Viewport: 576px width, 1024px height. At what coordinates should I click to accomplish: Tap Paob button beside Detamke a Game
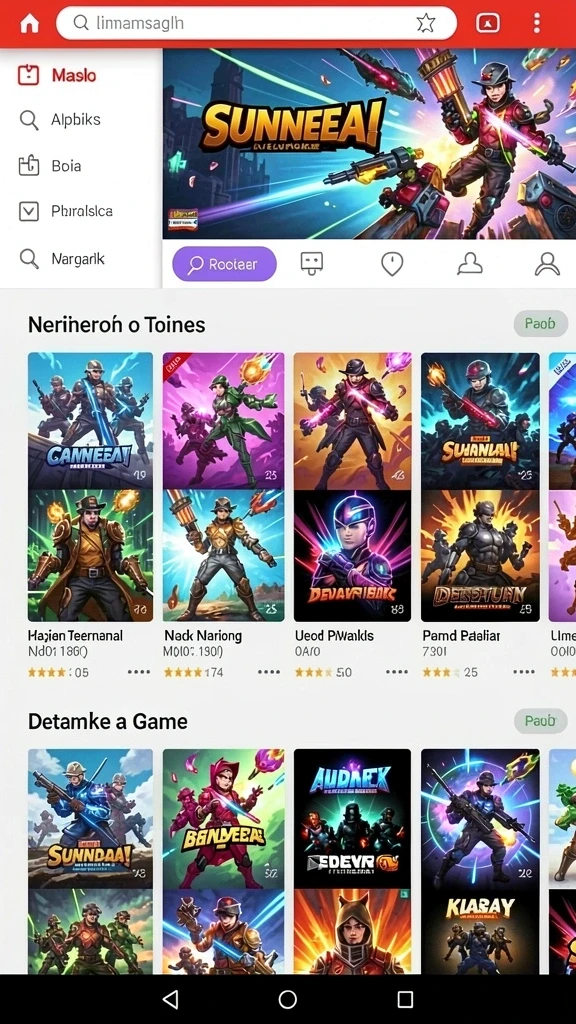[540, 721]
